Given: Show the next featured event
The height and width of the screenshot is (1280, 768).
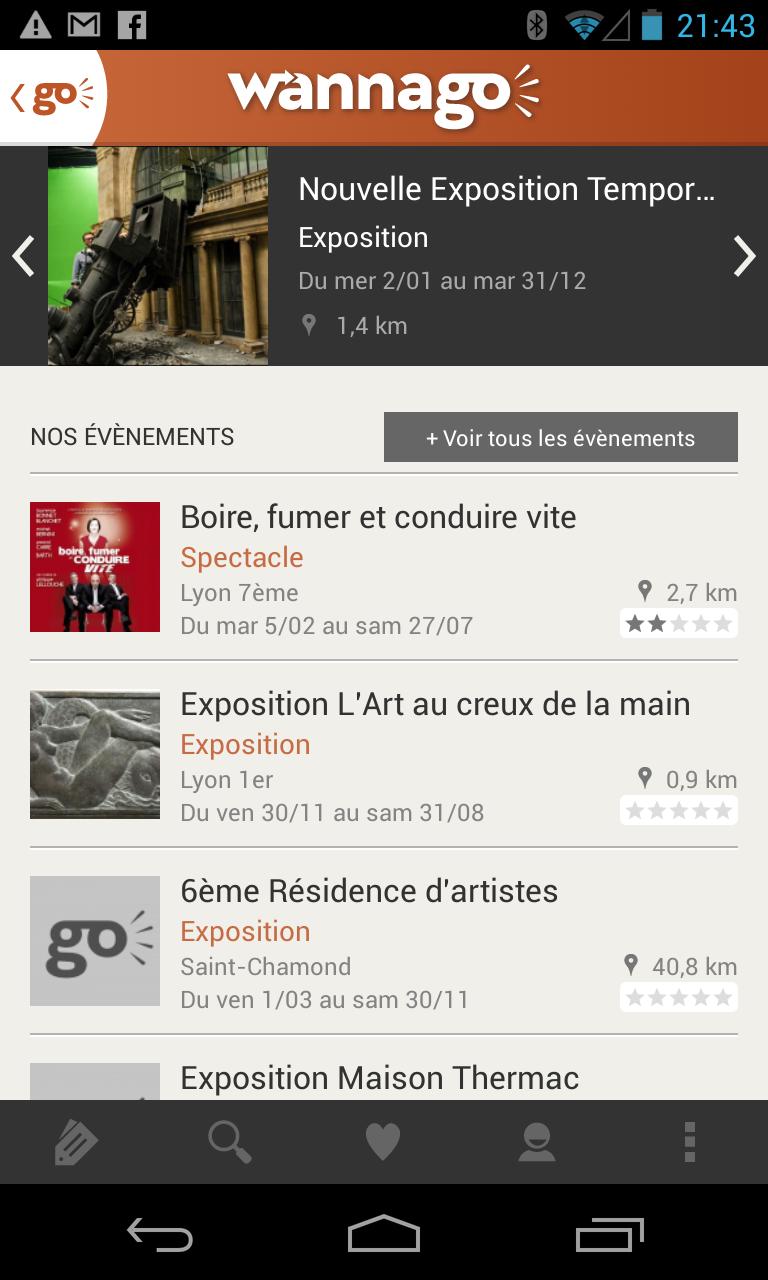Looking at the screenshot, I should (744, 256).
